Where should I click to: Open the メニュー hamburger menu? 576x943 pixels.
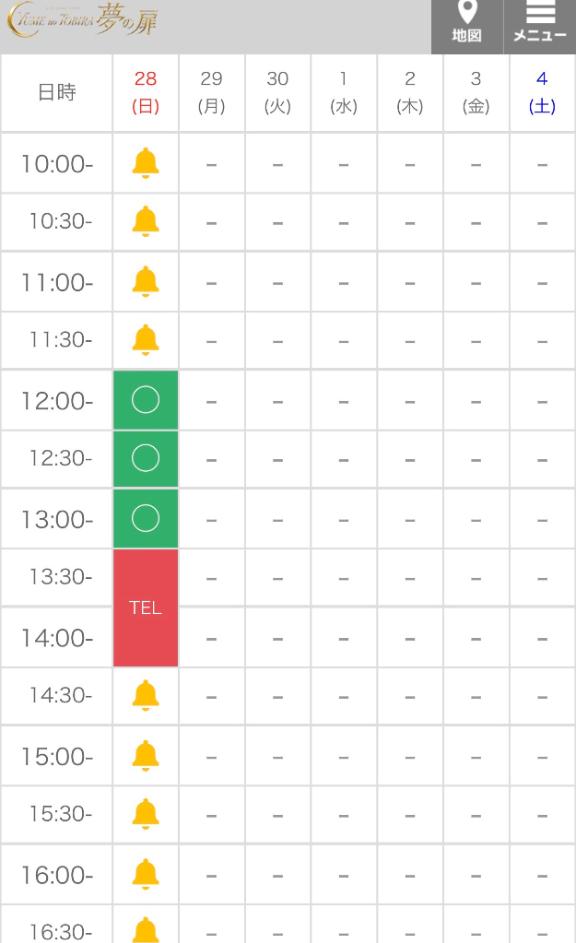(540, 25)
